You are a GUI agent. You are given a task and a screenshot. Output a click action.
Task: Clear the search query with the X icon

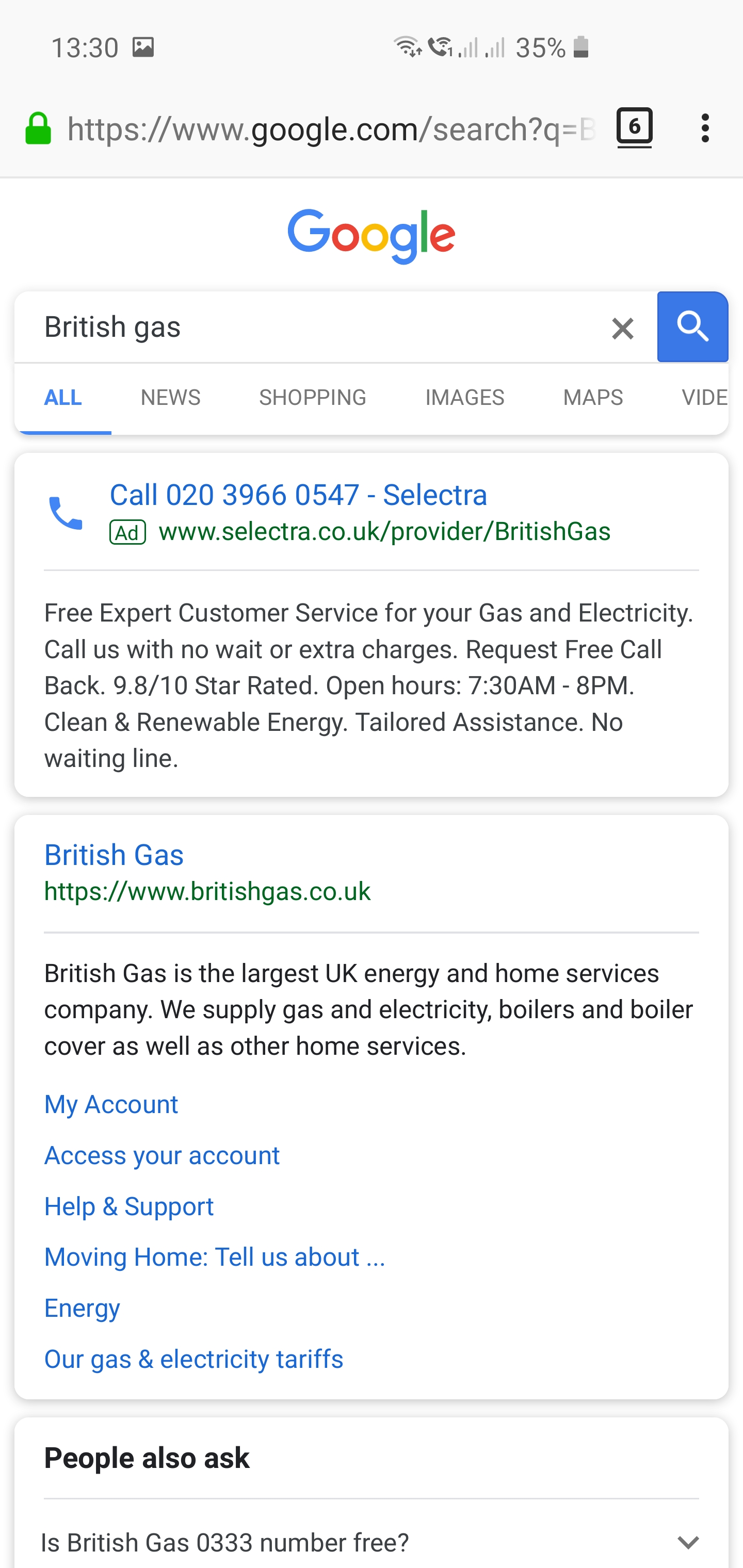(x=622, y=328)
